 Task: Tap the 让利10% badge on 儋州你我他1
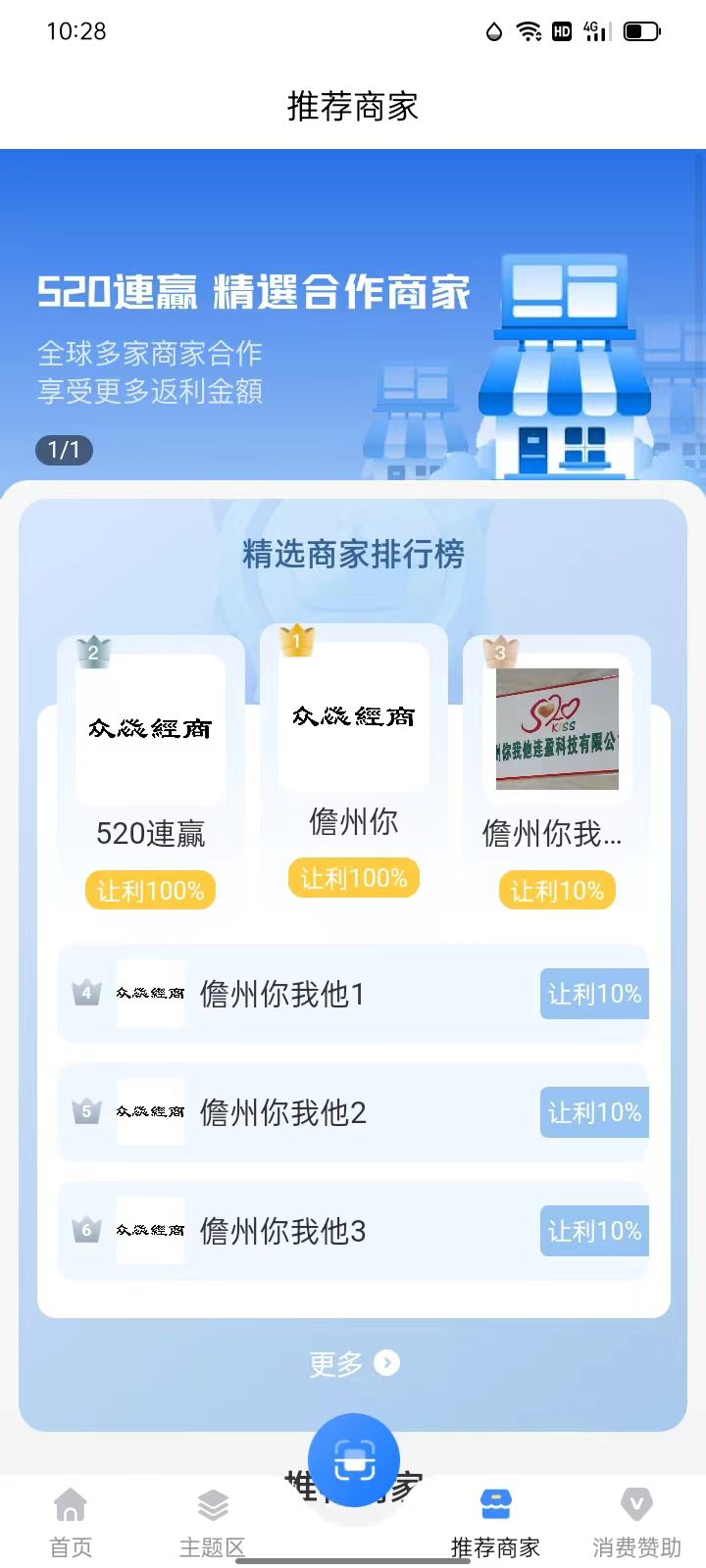[x=594, y=993]
